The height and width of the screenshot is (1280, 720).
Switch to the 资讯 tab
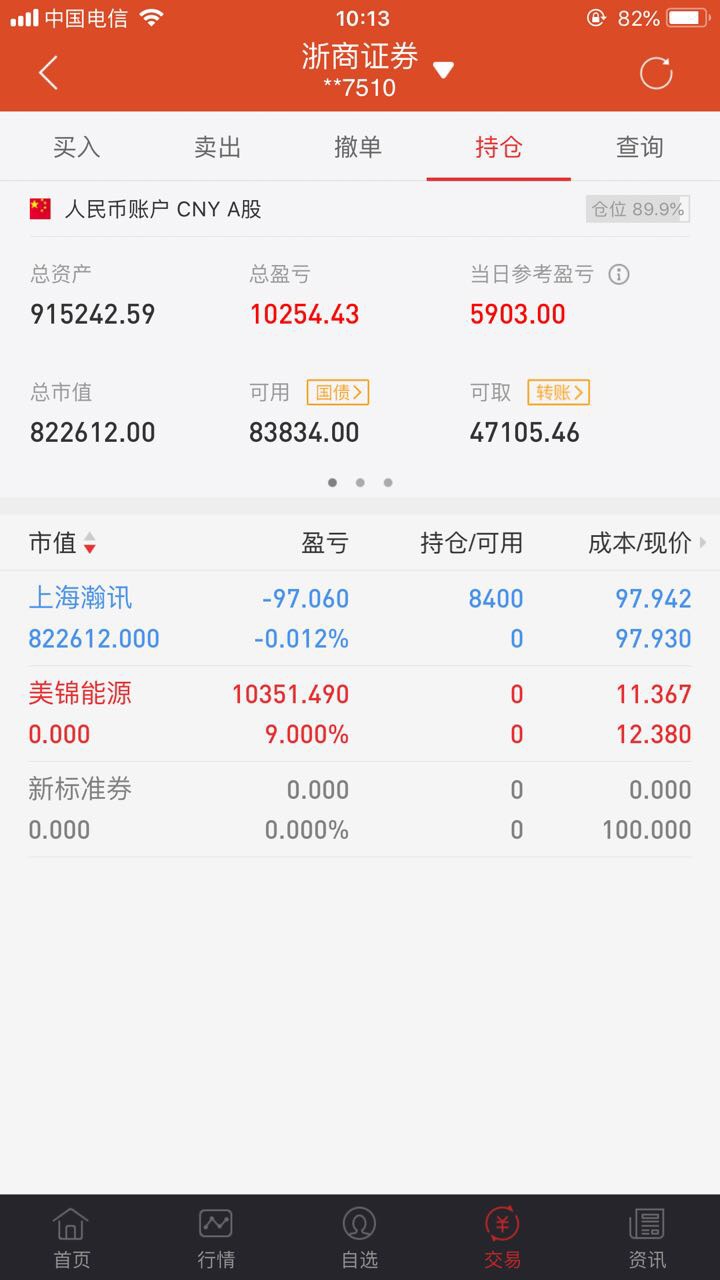point(647,1237)
